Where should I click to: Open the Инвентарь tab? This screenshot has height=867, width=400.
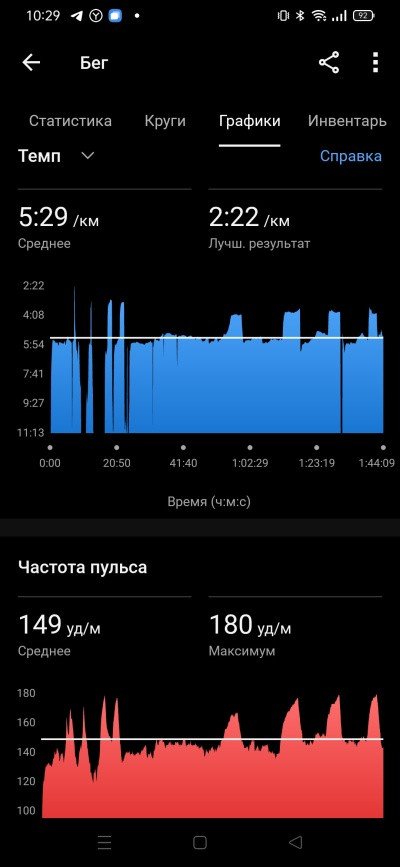(x=347, y=121)
